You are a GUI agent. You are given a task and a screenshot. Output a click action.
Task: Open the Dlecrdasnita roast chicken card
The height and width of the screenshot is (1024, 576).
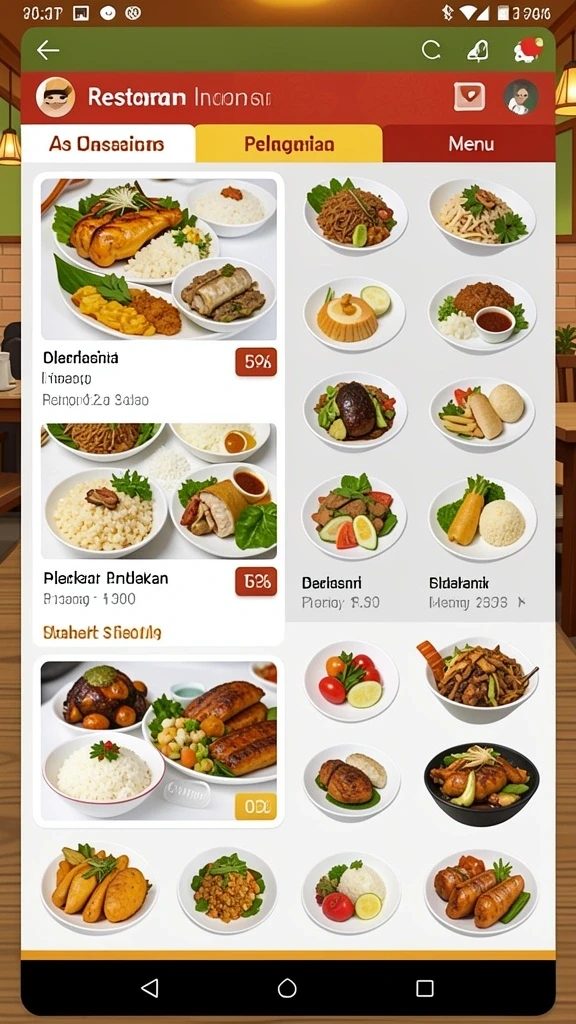coord(159,293)
